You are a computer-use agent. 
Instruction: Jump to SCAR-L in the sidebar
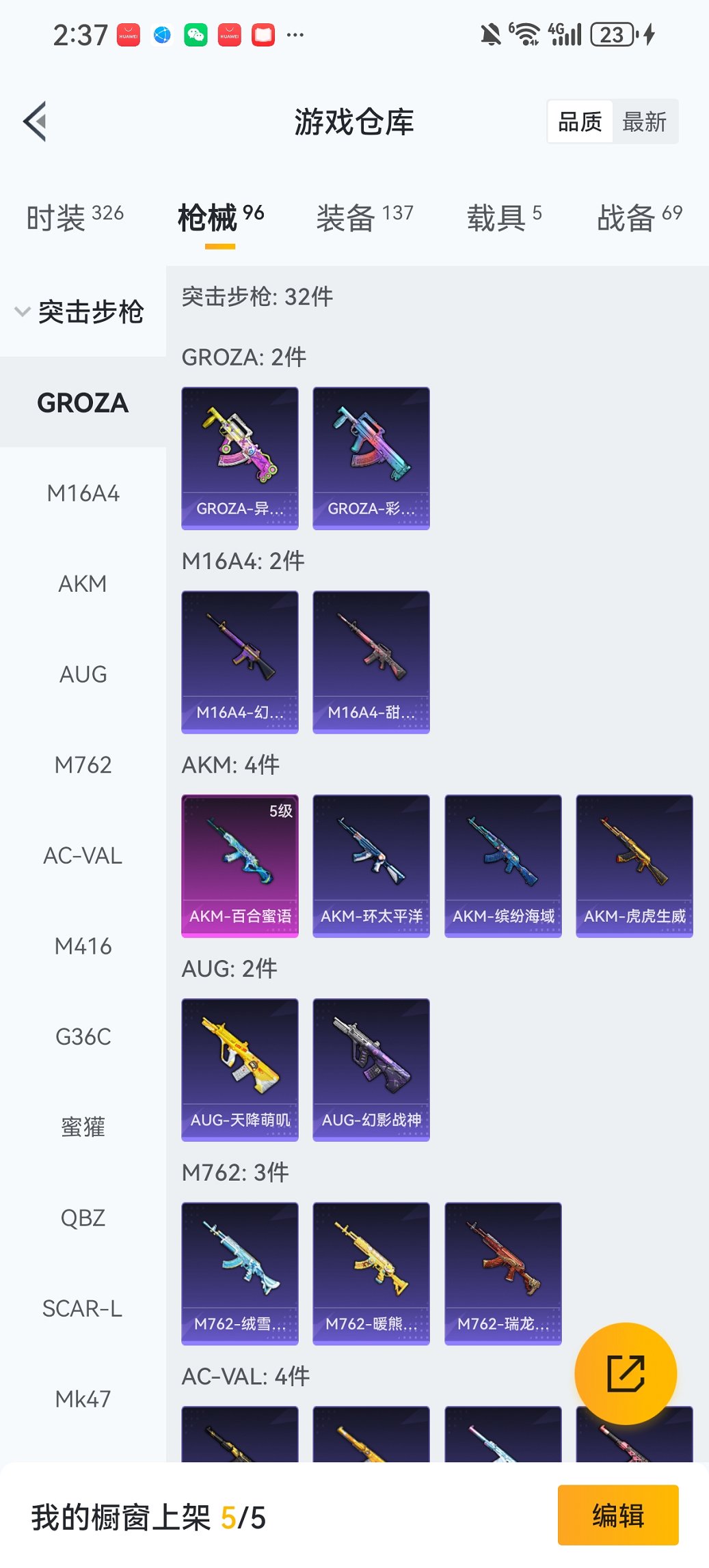[83, 1308]
